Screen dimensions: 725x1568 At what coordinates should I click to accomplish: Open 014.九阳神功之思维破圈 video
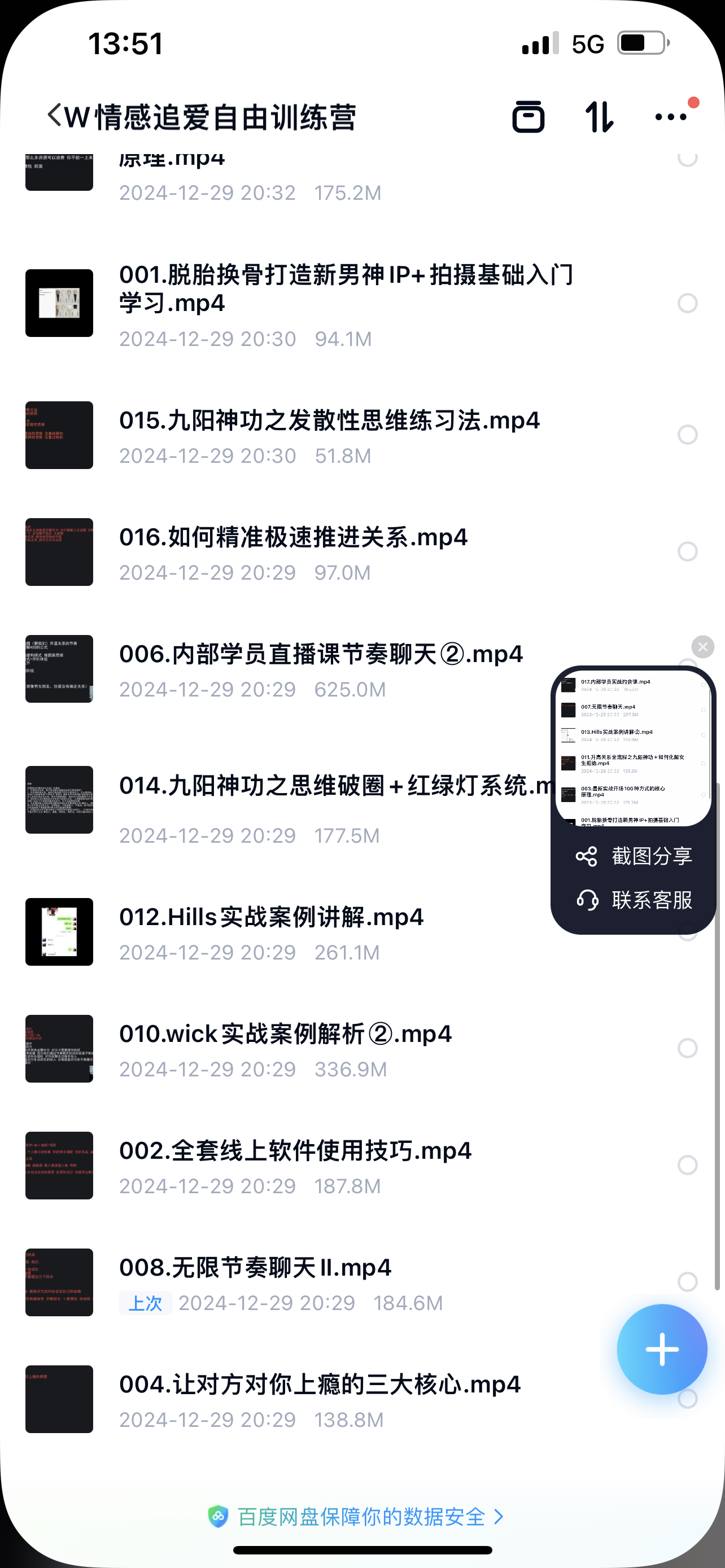335,786
